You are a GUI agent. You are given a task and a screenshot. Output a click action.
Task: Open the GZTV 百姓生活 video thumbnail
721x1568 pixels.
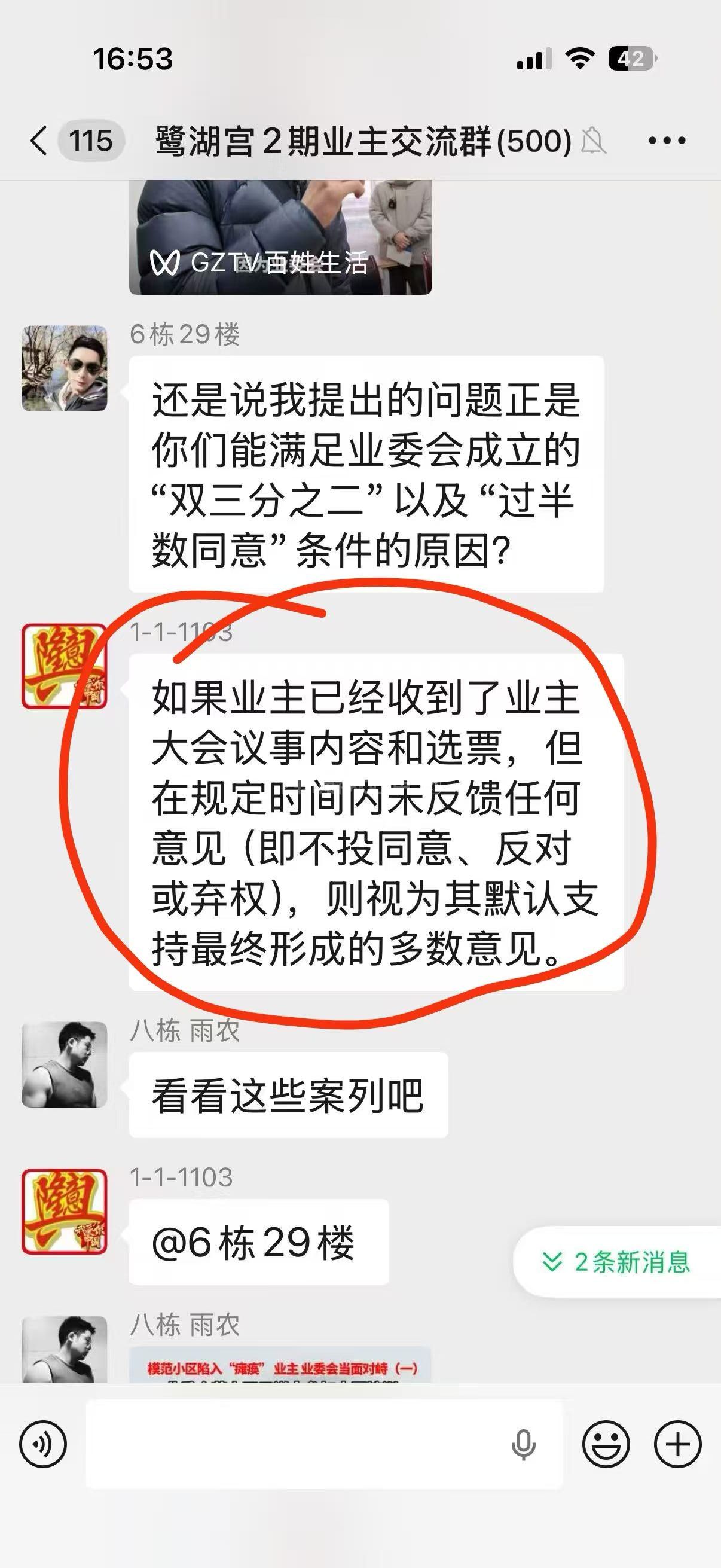click(280, 237)
